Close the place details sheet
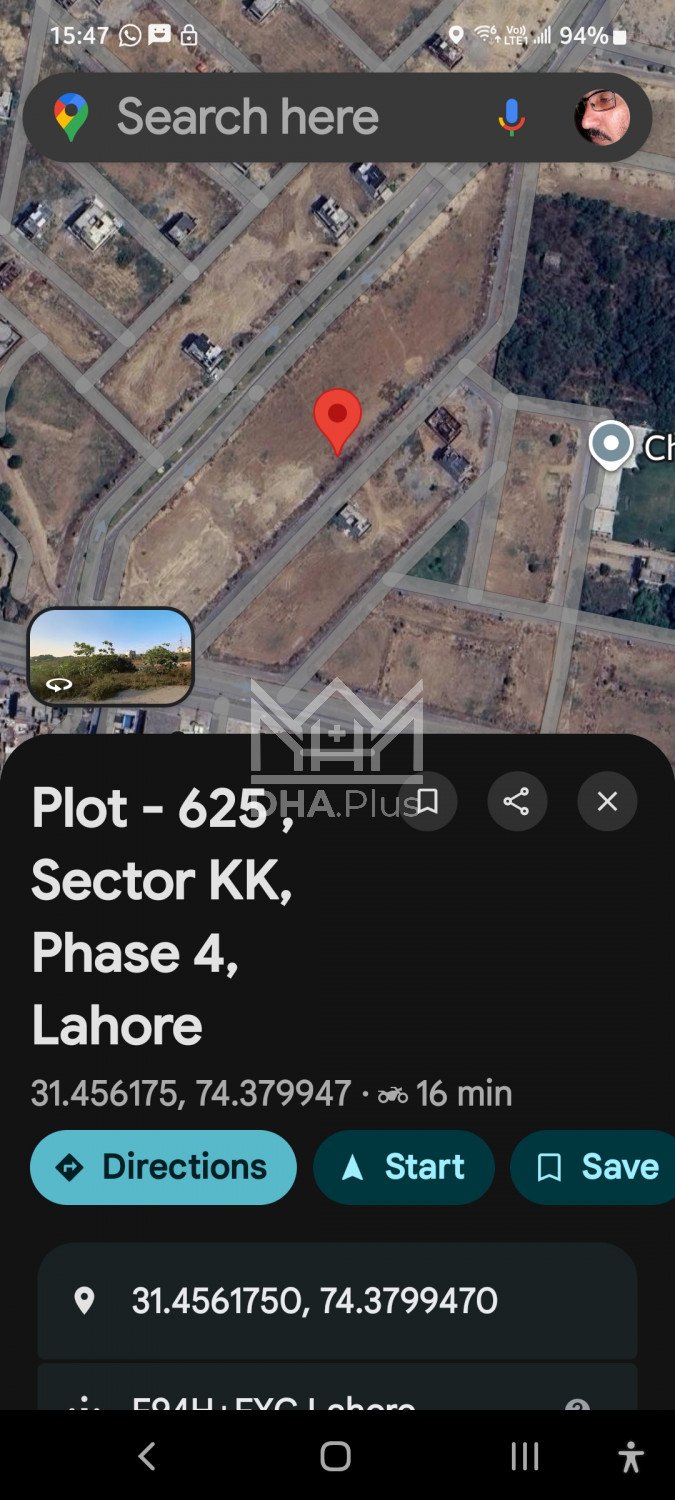675x1500 pixels. (x=607, y=801)
